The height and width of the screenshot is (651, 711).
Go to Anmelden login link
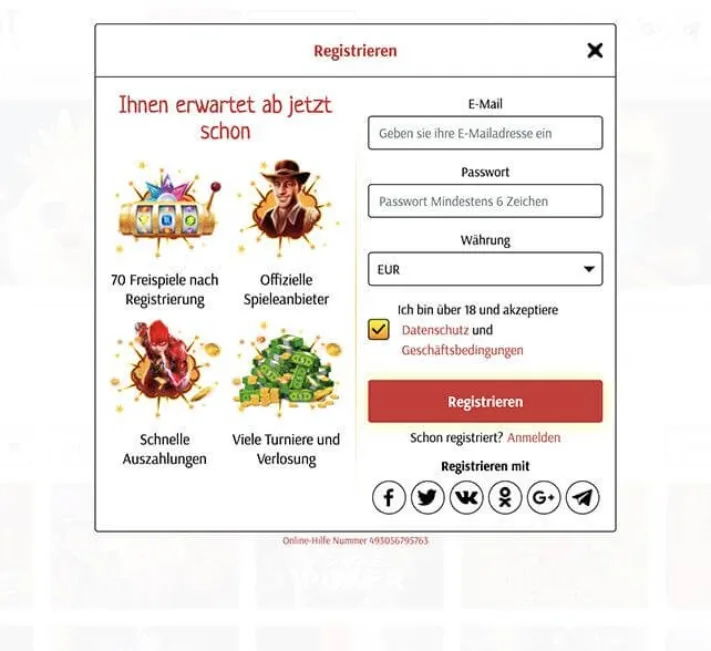534,438
